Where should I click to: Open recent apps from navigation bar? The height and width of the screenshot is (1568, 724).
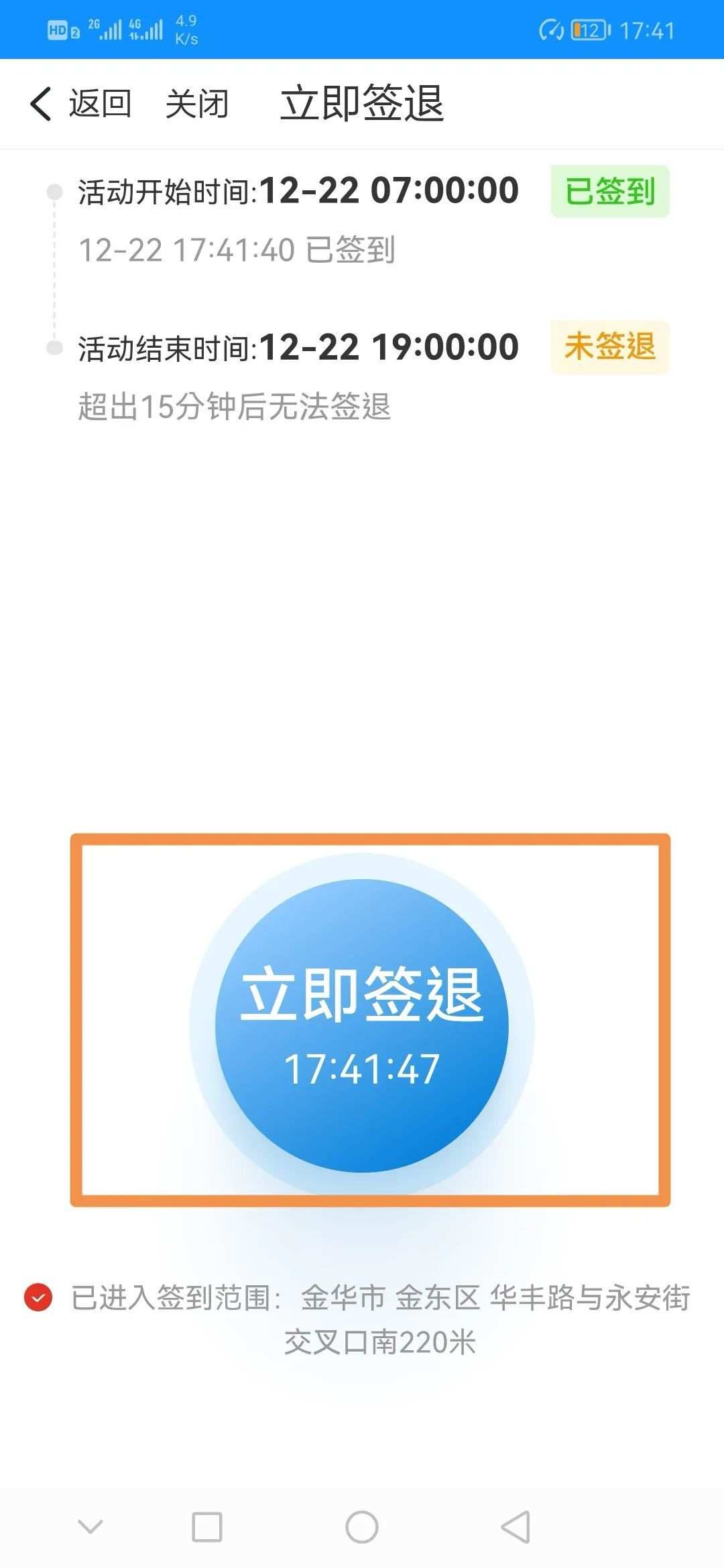click(x=206, y=1527)
